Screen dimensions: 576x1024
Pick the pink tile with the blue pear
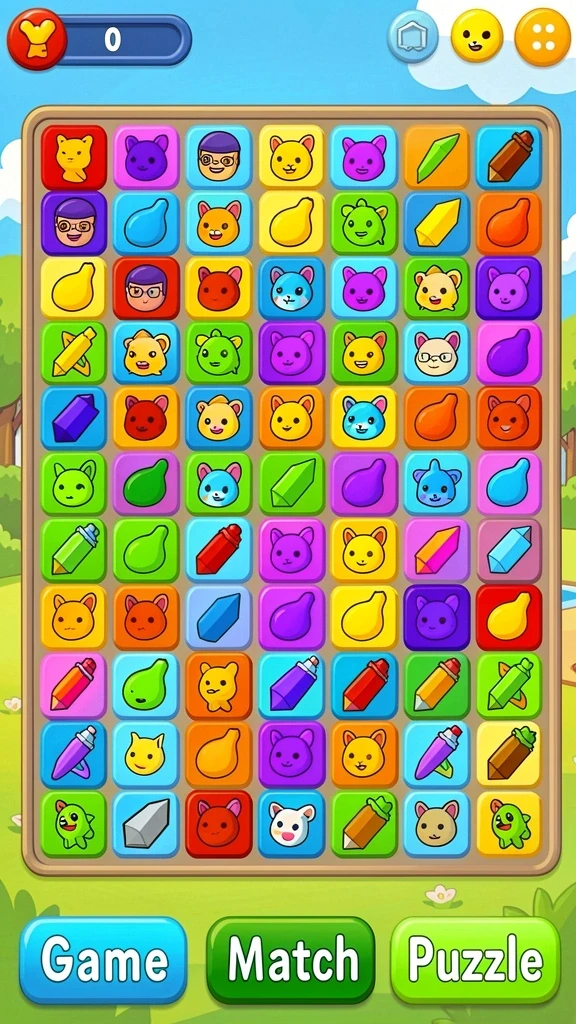(x=509, y=484)
